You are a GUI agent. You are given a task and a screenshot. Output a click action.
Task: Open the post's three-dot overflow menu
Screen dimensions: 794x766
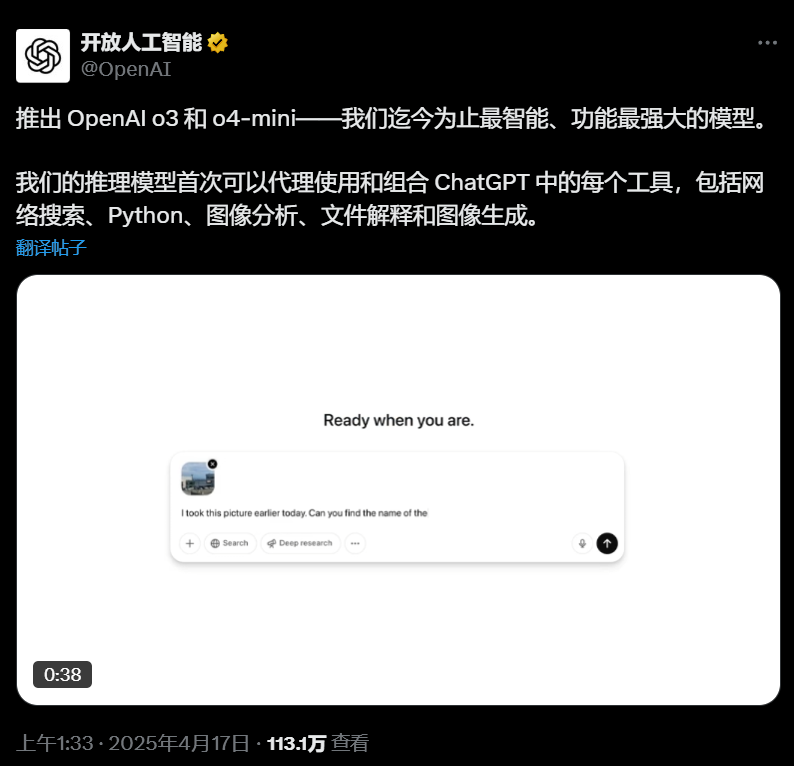coord(767,43)
